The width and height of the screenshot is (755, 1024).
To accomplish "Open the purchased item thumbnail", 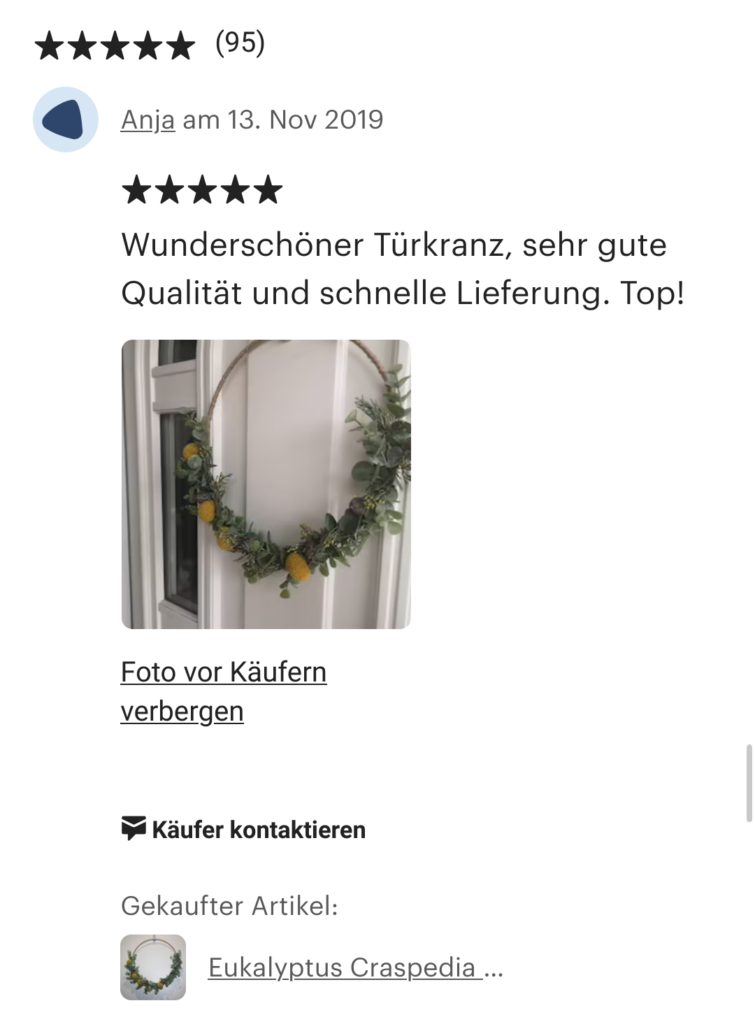I will coord(153,967).
